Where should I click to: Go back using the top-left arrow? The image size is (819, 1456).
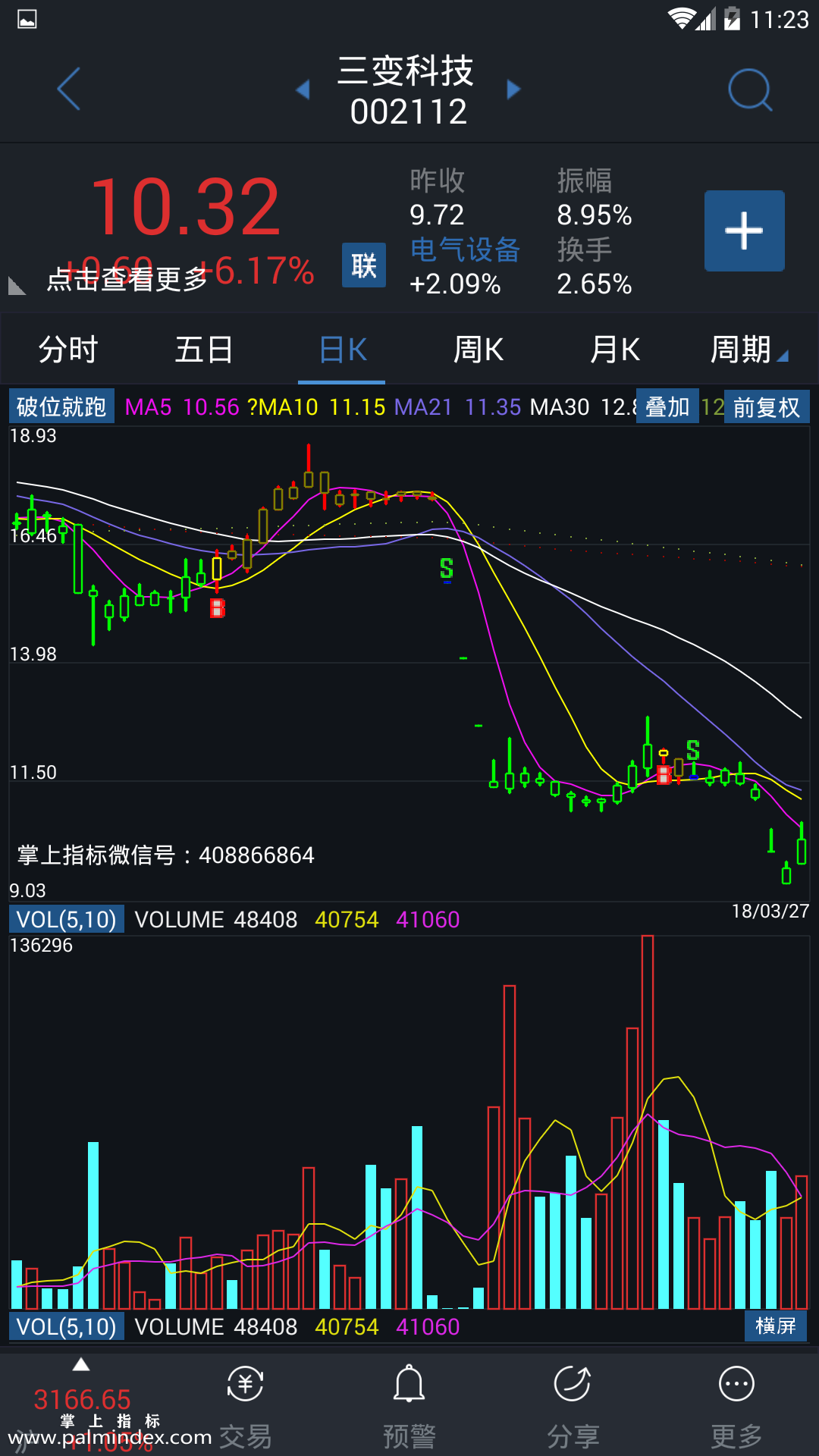pos(69,89)
